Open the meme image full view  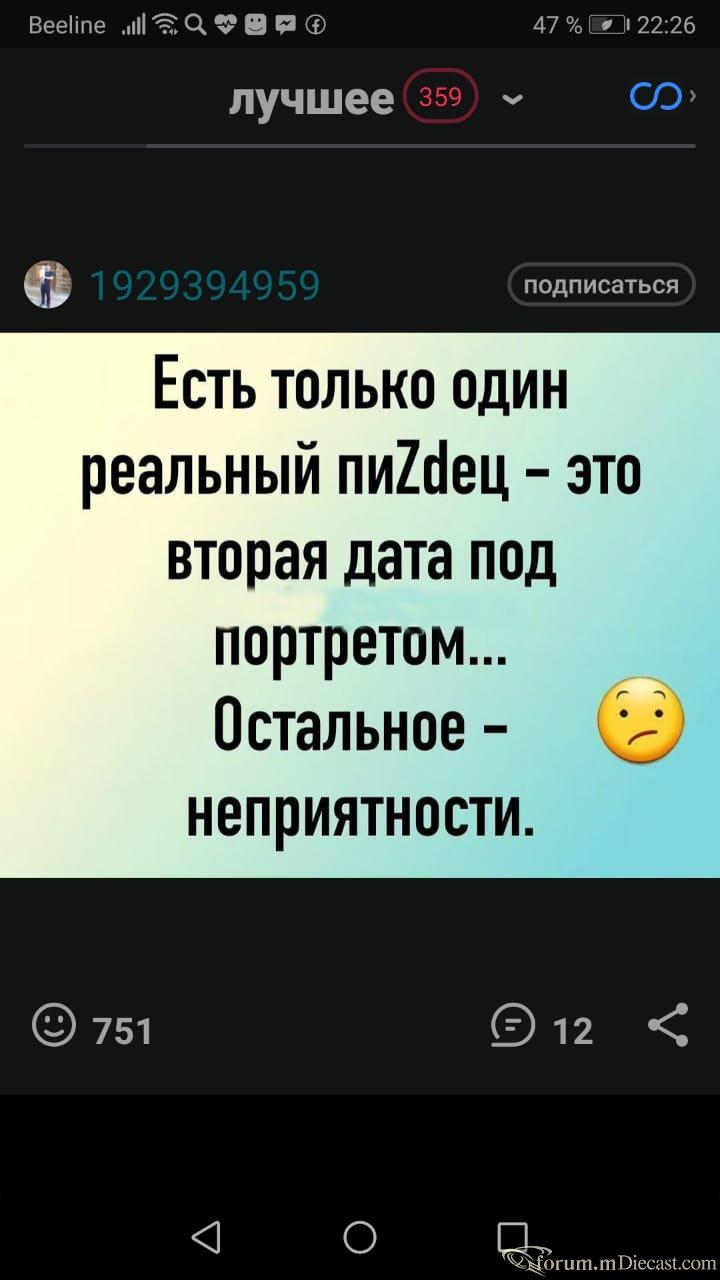[x=360, y=605]
